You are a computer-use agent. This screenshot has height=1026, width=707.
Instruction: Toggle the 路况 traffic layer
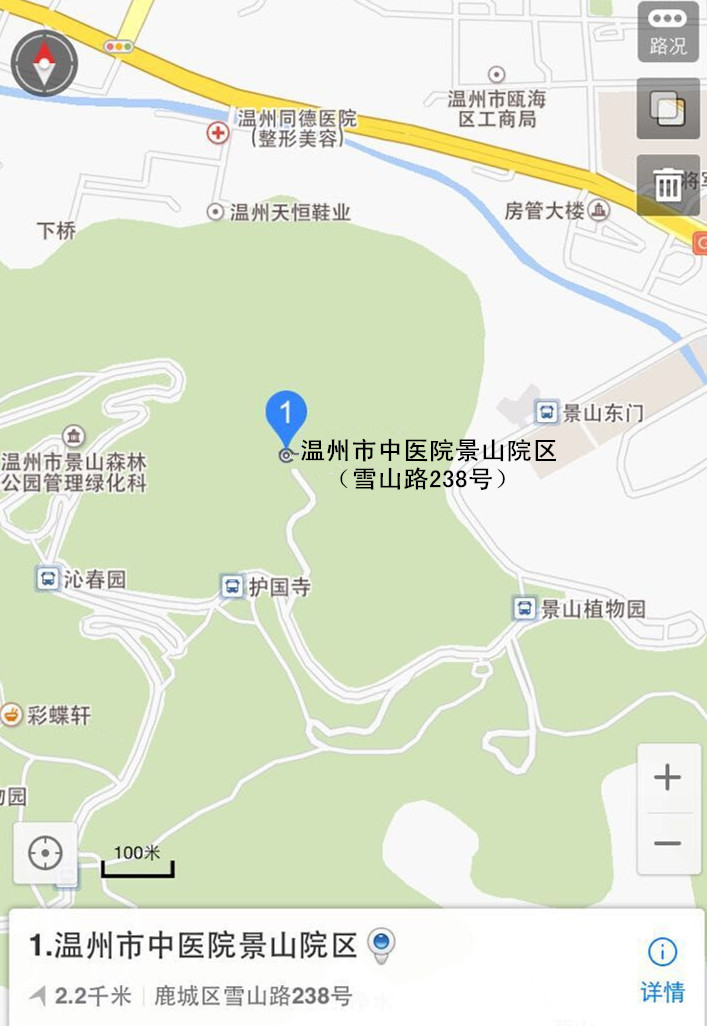point(667,31)
